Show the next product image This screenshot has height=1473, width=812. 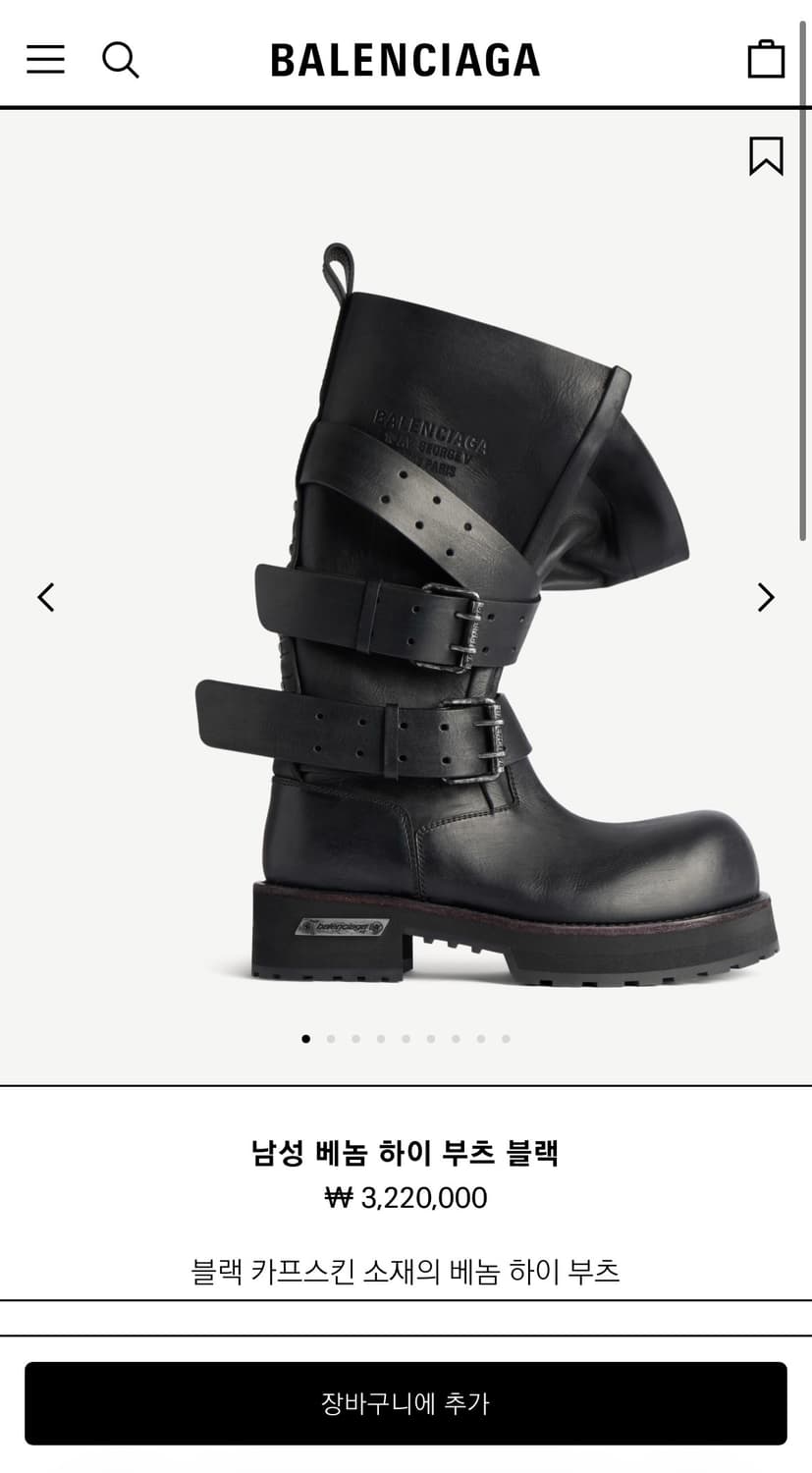tap(766, 597)
